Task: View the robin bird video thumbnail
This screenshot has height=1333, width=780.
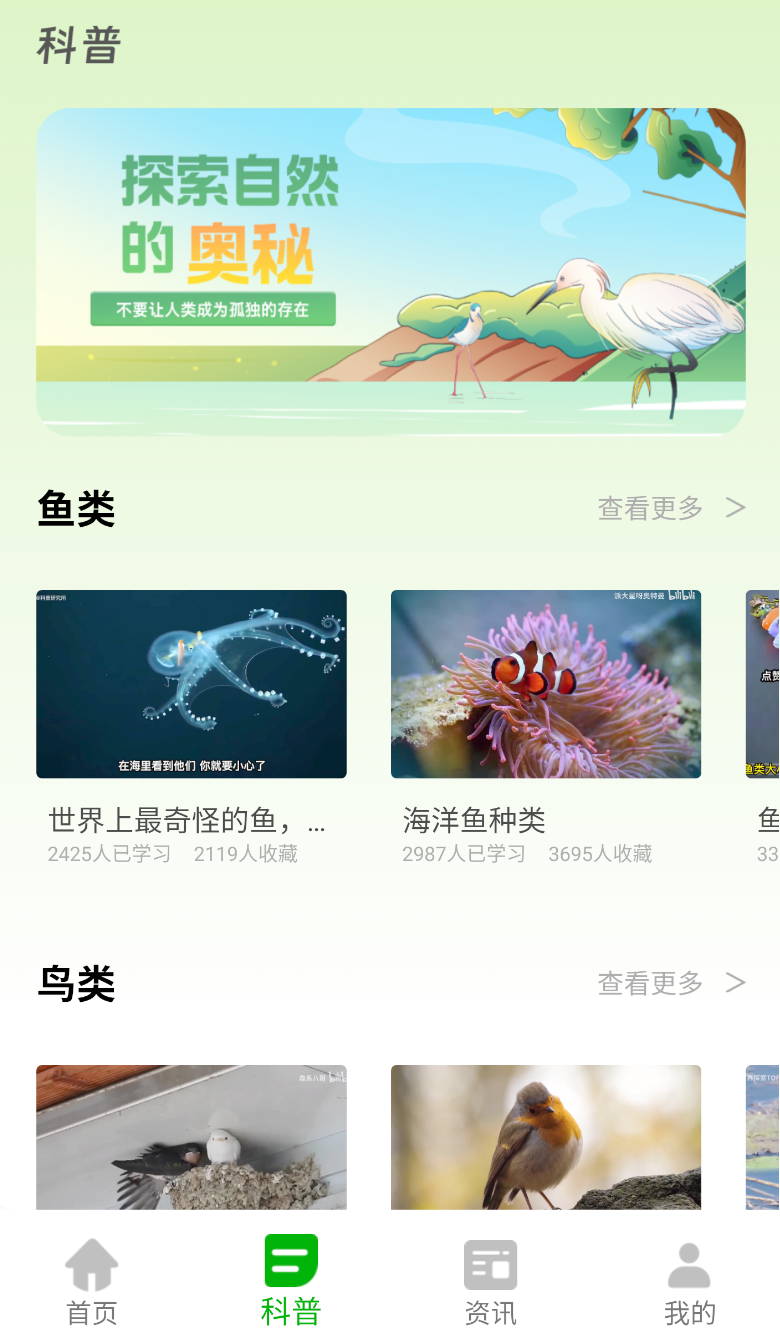Action: (x=546, y=1136)
